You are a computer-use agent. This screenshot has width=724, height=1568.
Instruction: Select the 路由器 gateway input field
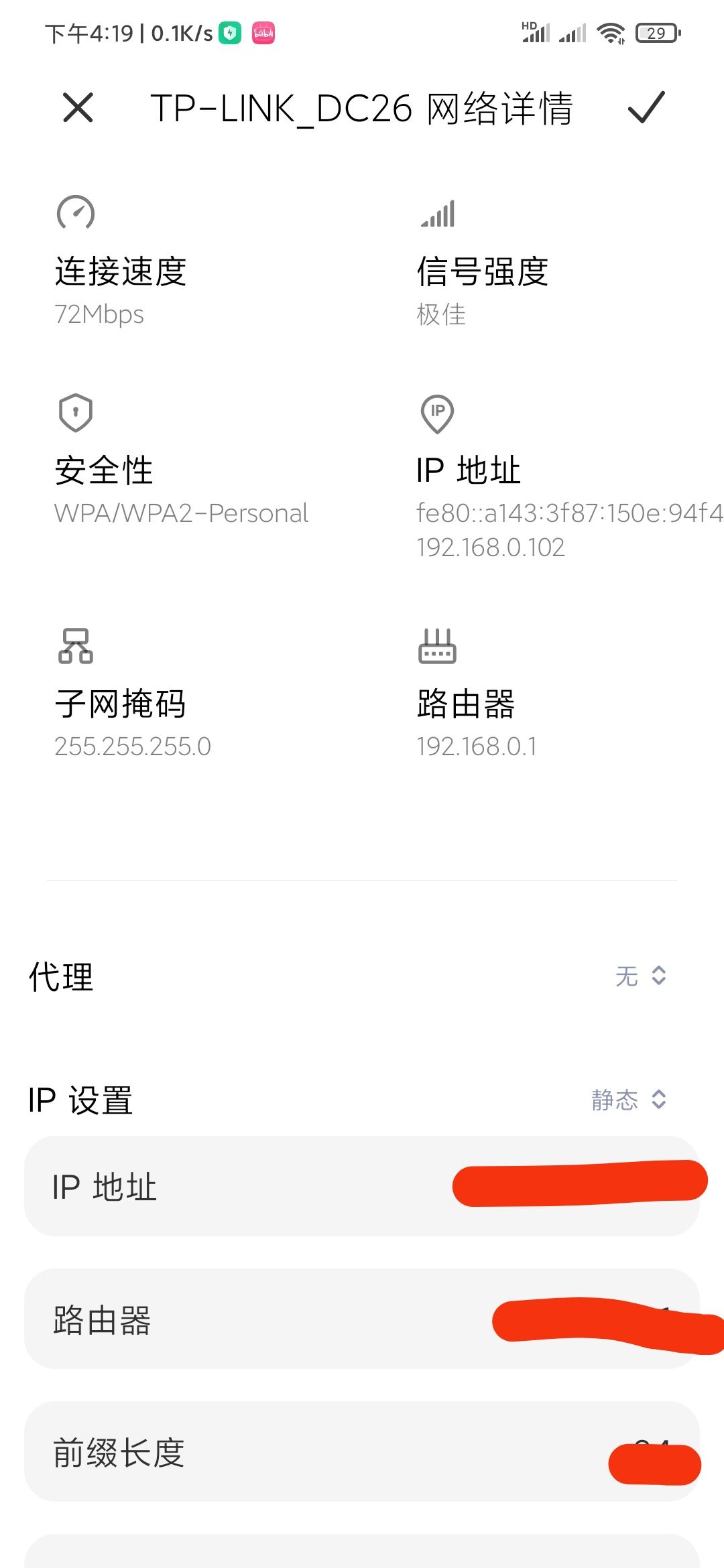362,1319
